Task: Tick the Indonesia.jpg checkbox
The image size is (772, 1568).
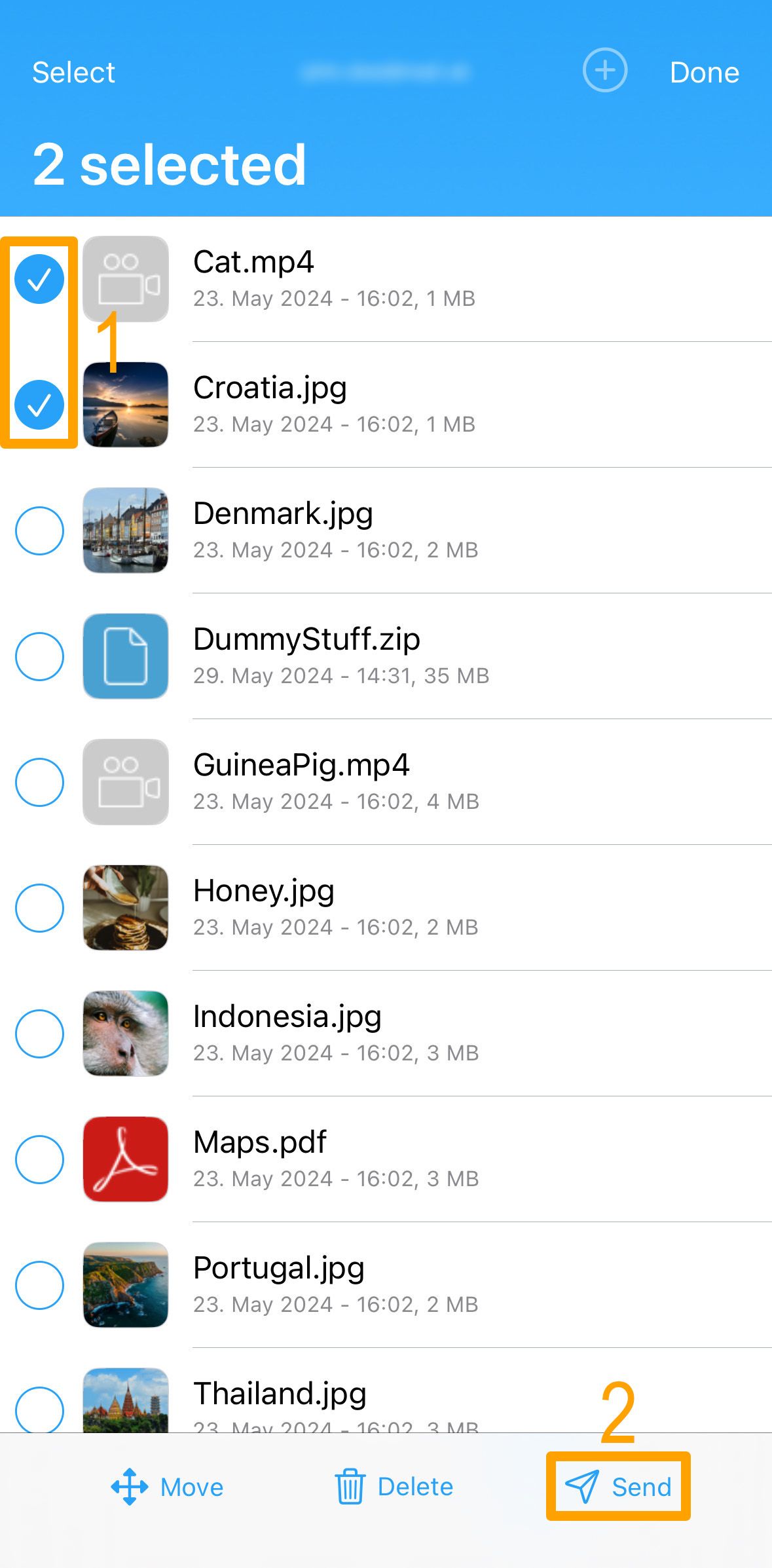Action: tap(39, 1034)
